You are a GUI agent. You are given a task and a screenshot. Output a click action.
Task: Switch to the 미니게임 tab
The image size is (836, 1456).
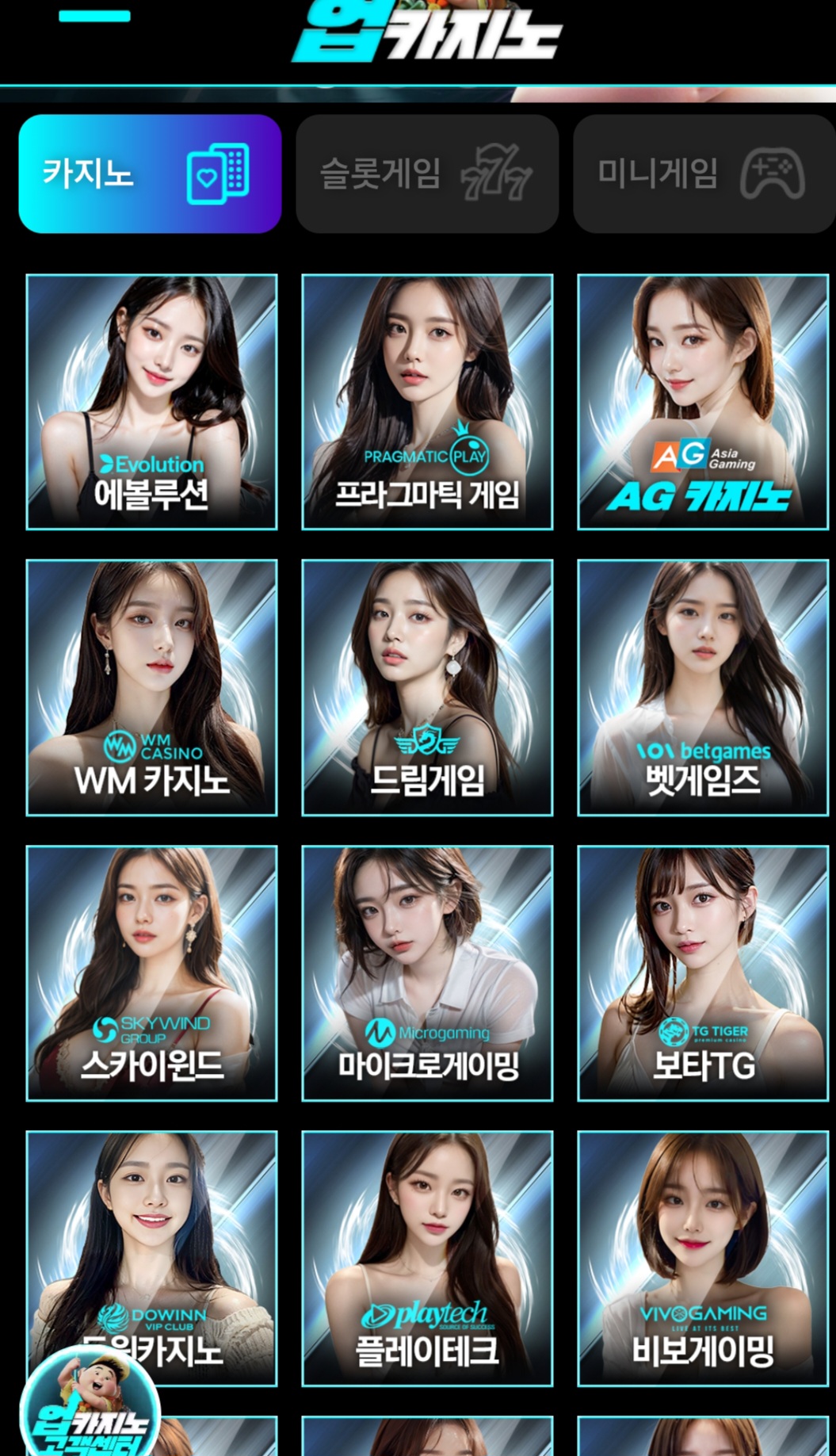click(704, 174)
